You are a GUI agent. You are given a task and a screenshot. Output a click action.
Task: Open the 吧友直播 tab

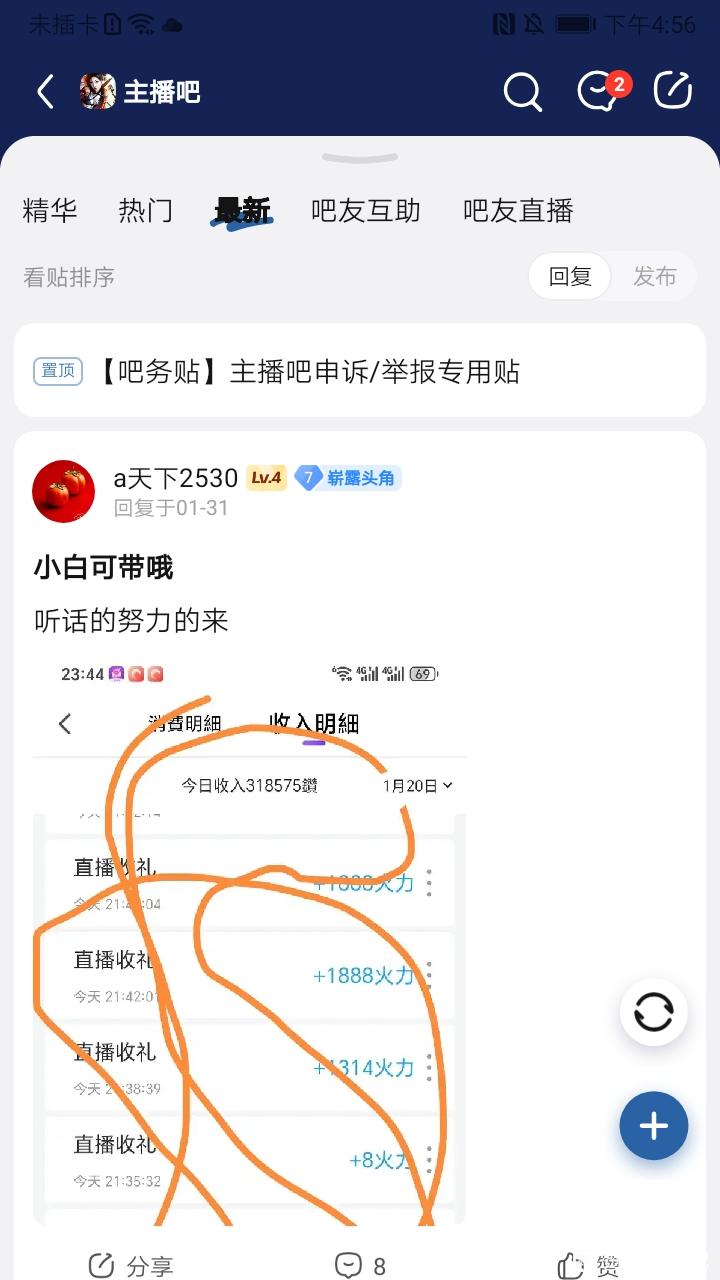518,211
